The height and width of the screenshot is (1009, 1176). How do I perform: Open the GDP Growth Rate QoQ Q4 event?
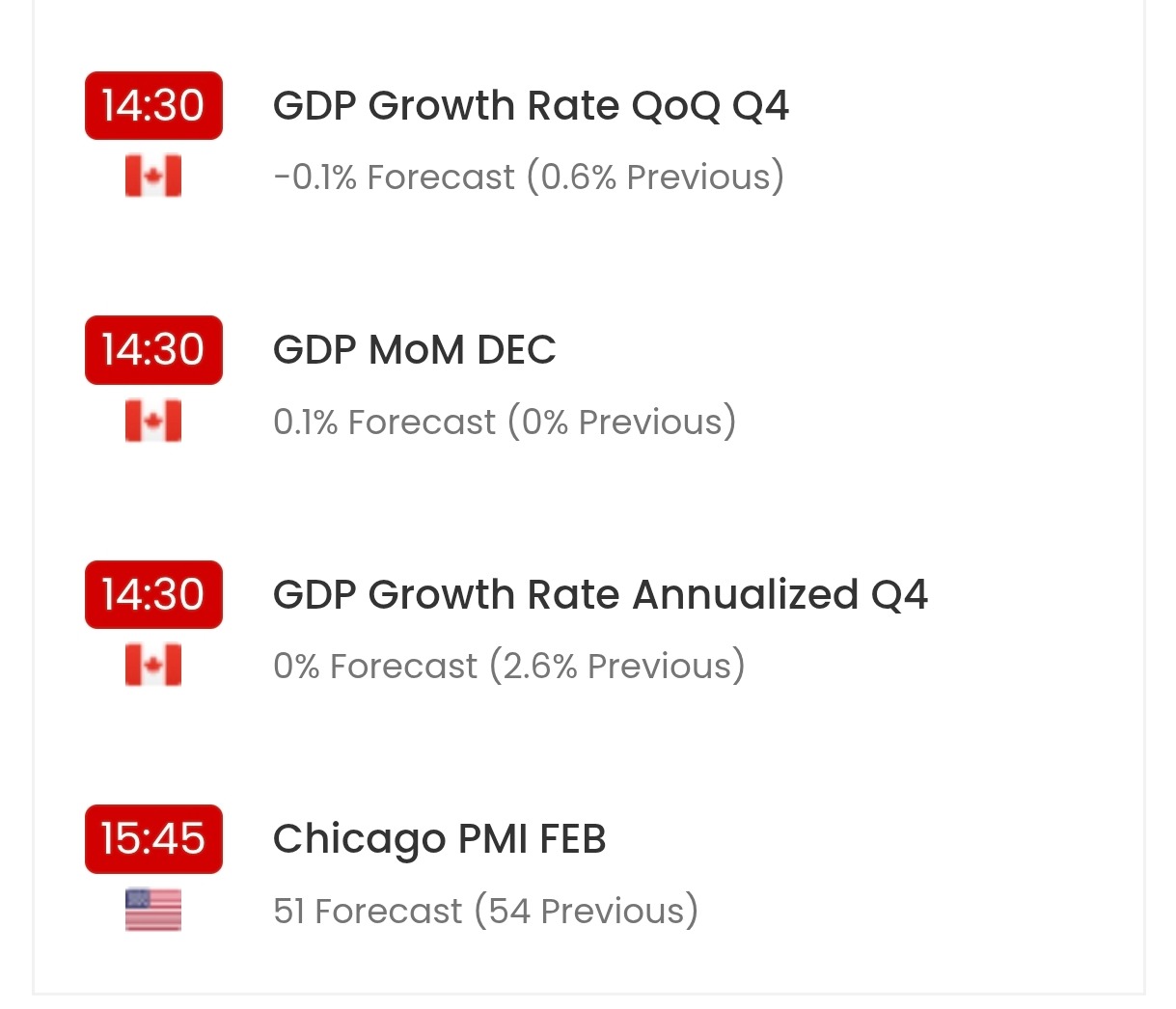pyautogui.click(x=531, y=106)
